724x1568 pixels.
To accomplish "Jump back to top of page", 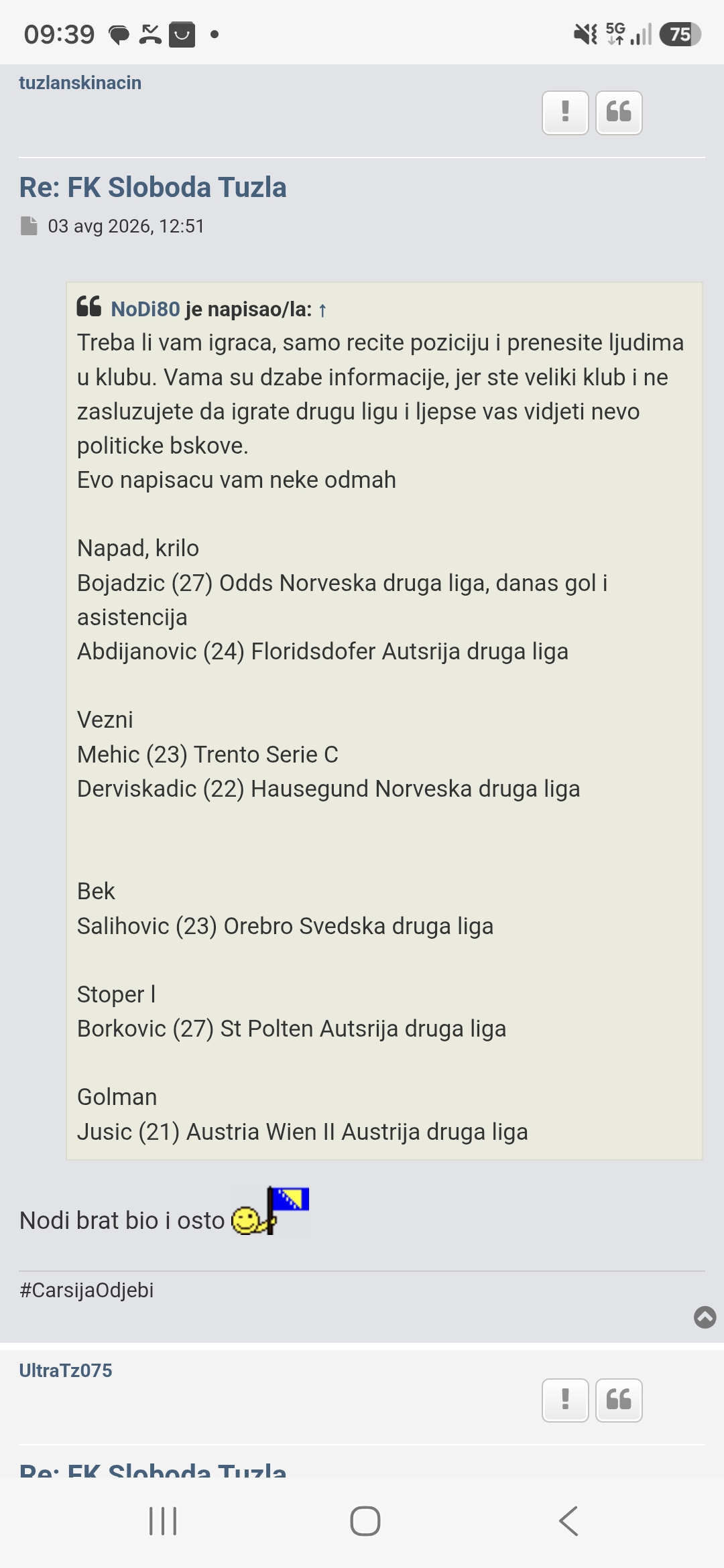I will pyautogui.click(x=705, y=1317).
